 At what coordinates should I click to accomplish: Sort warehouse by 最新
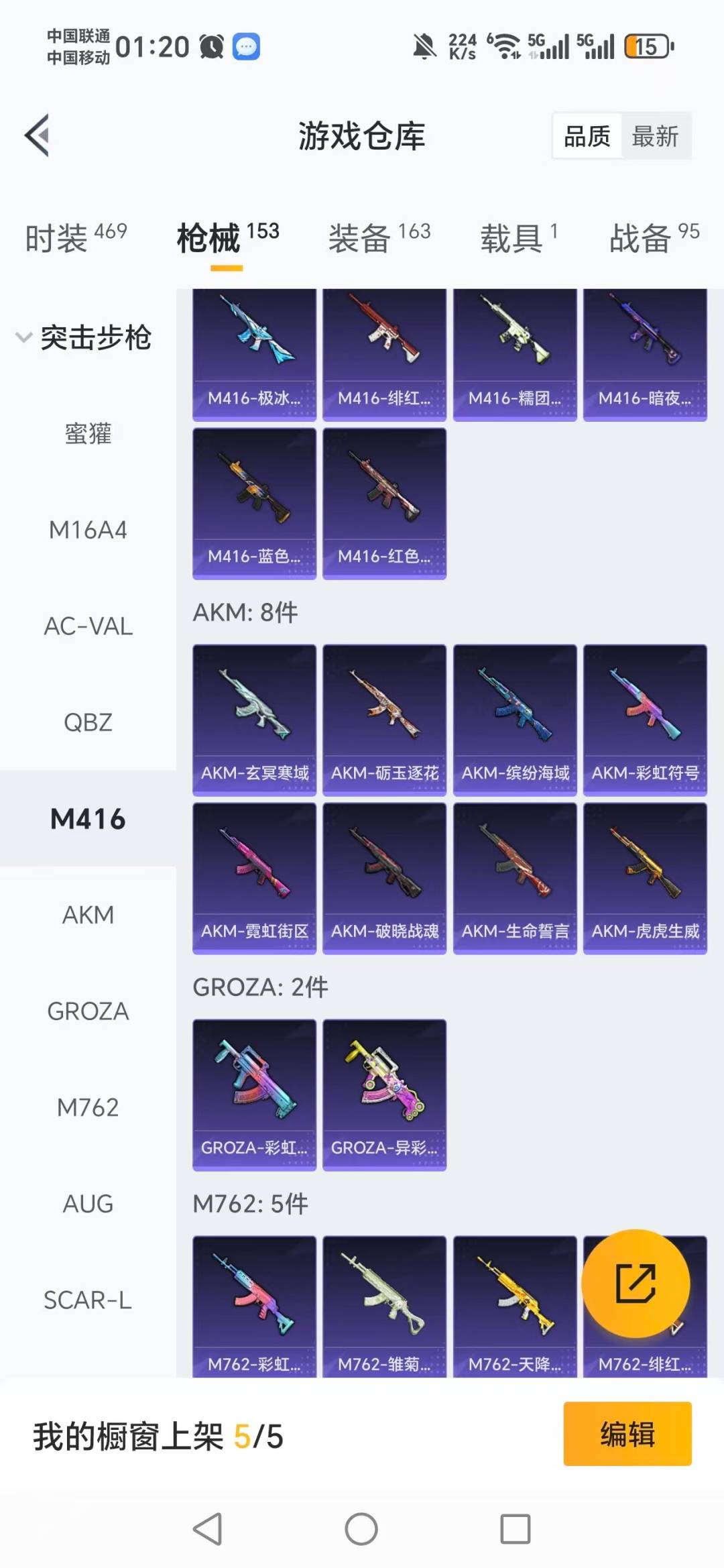pos(655,136)
